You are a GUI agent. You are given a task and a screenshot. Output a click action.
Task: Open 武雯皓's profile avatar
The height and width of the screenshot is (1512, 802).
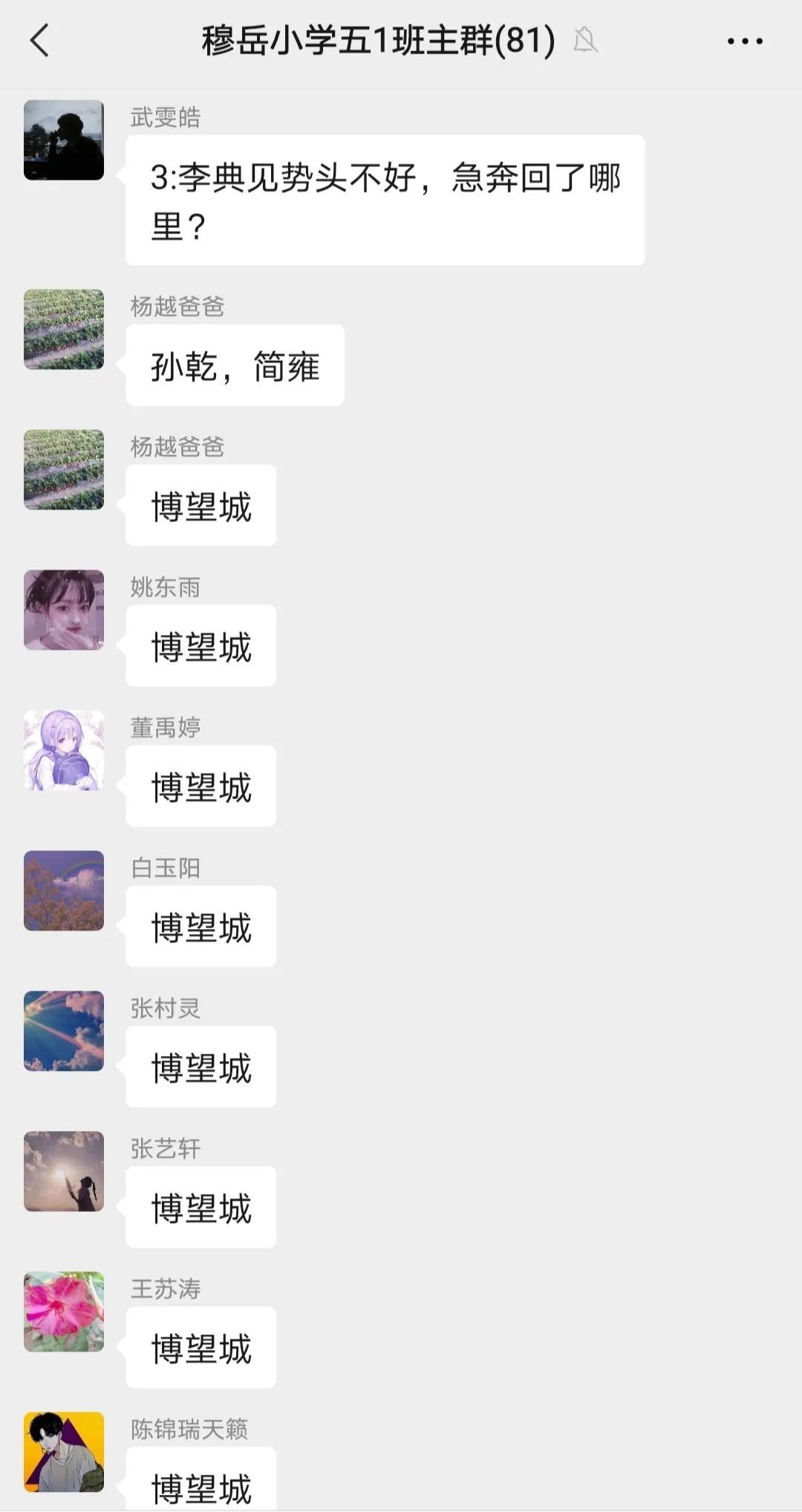pos(64,140)
